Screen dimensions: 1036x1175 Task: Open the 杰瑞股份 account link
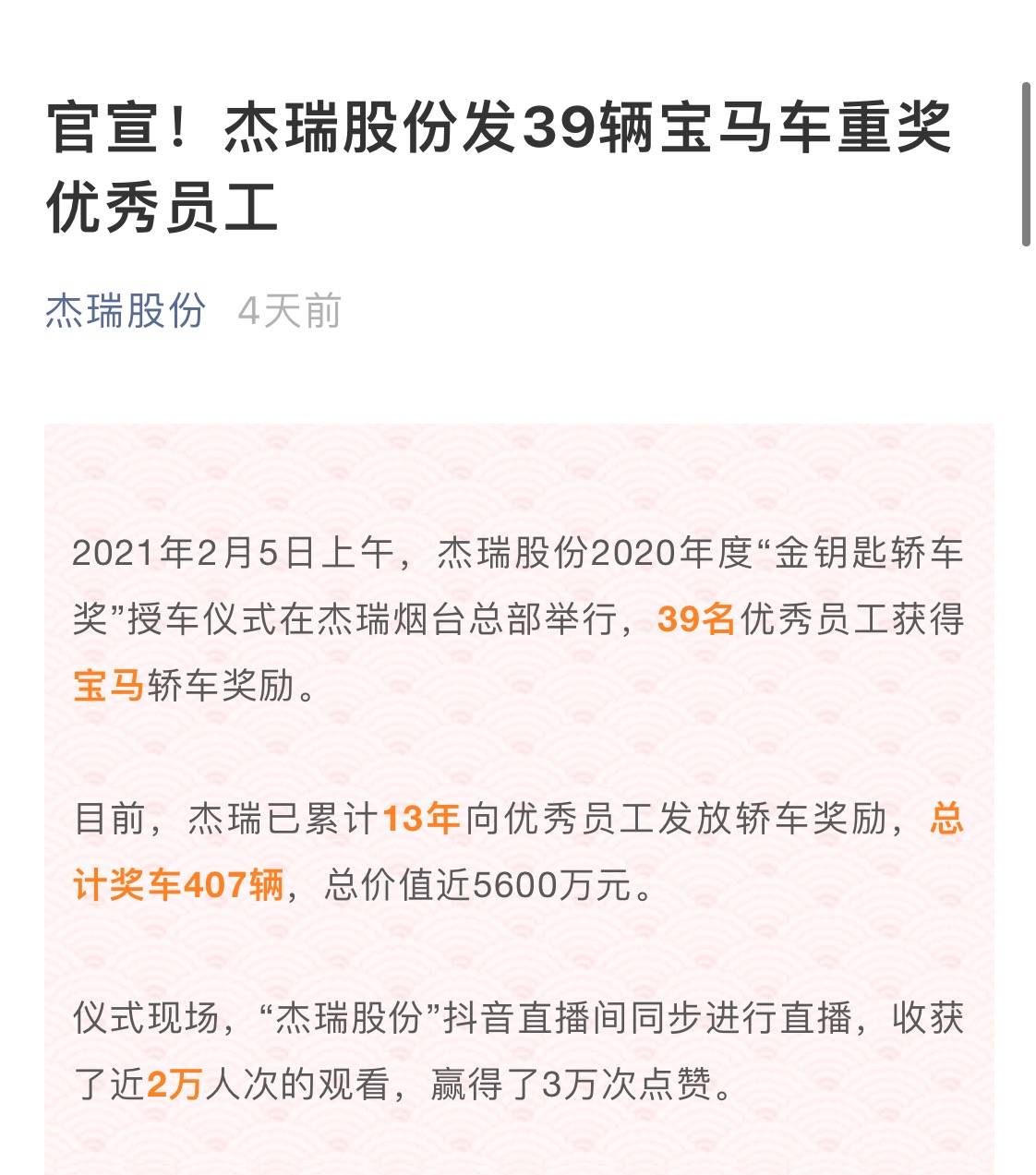click(x=126, y=311)
